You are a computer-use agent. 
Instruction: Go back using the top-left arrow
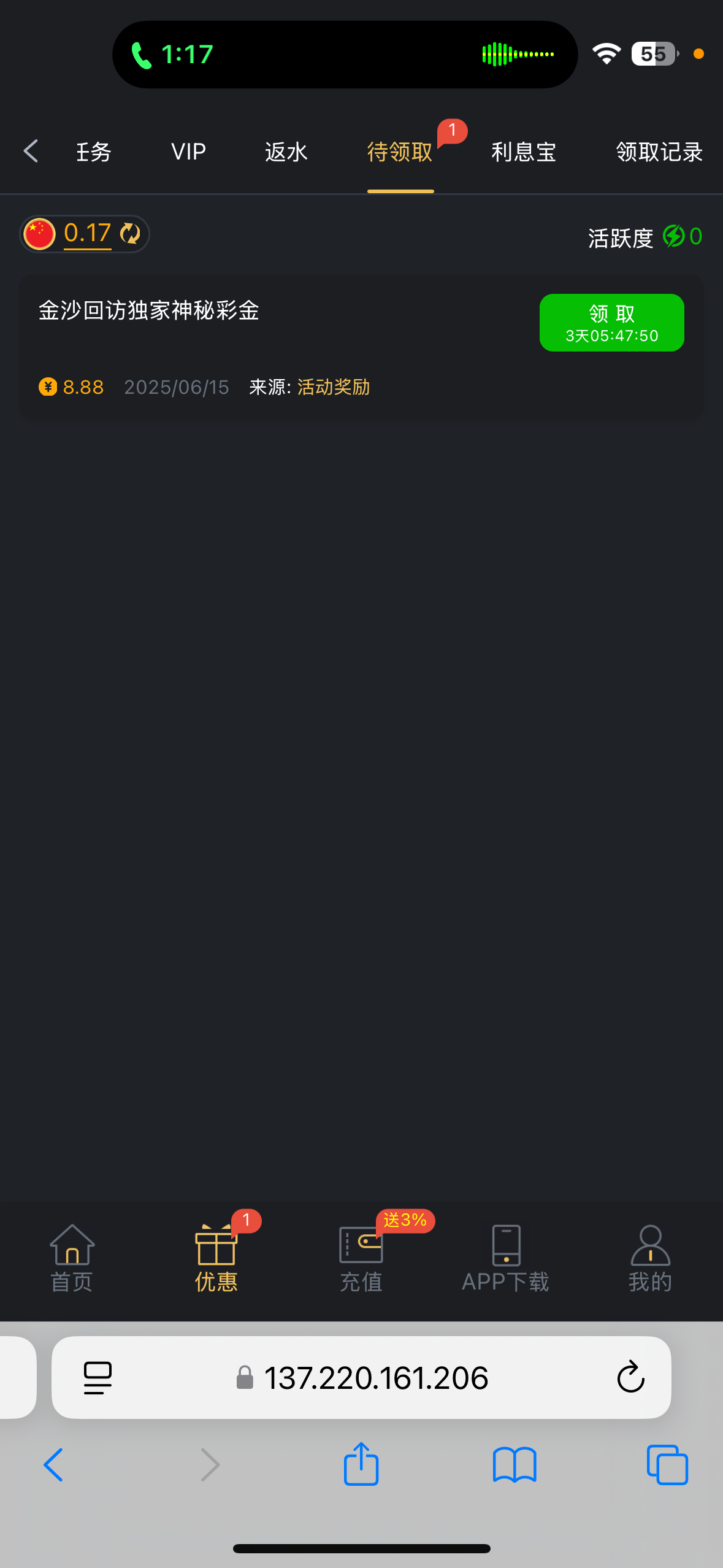click(31, 151)
